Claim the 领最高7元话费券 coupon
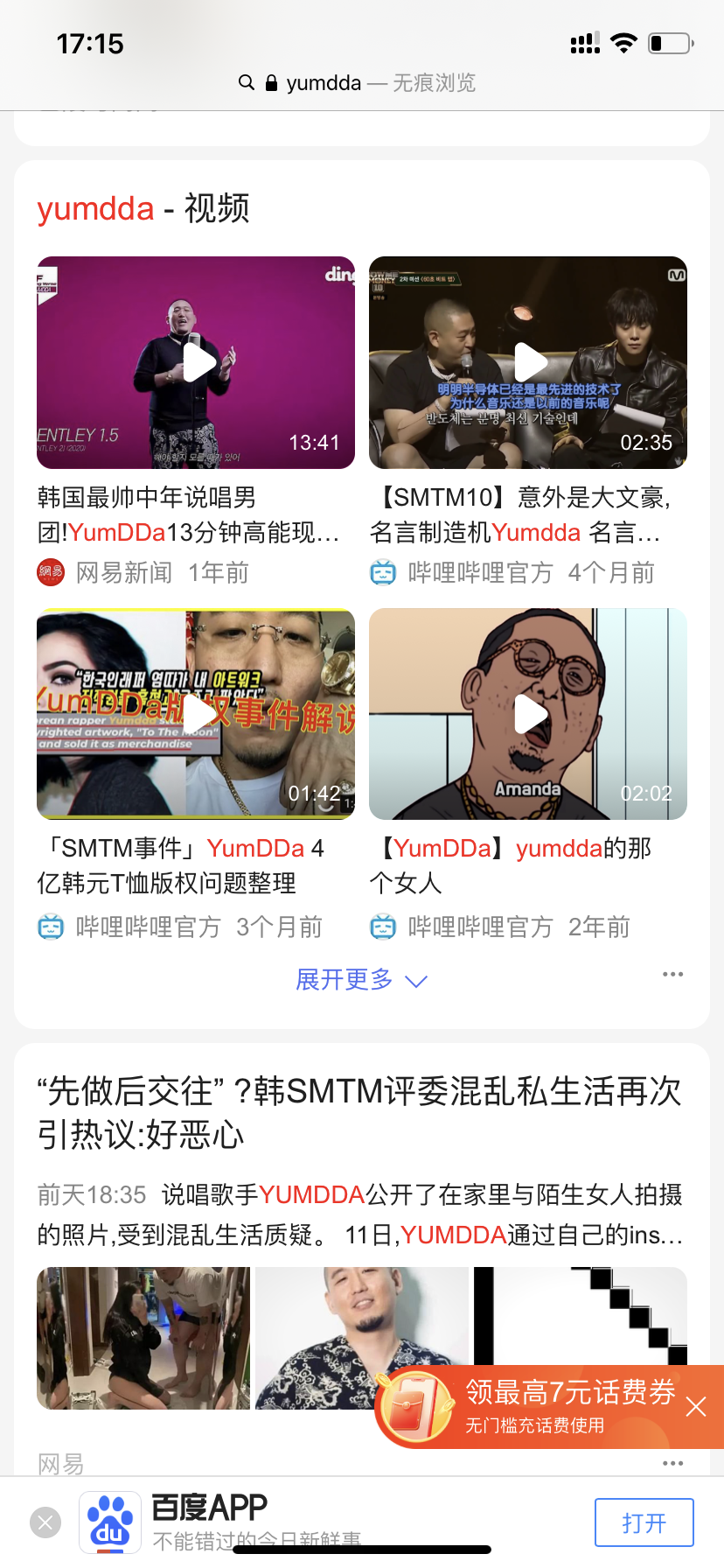Image resolution: width=724 pixels, height=1568 pixels. click(x=542, y=1405)
